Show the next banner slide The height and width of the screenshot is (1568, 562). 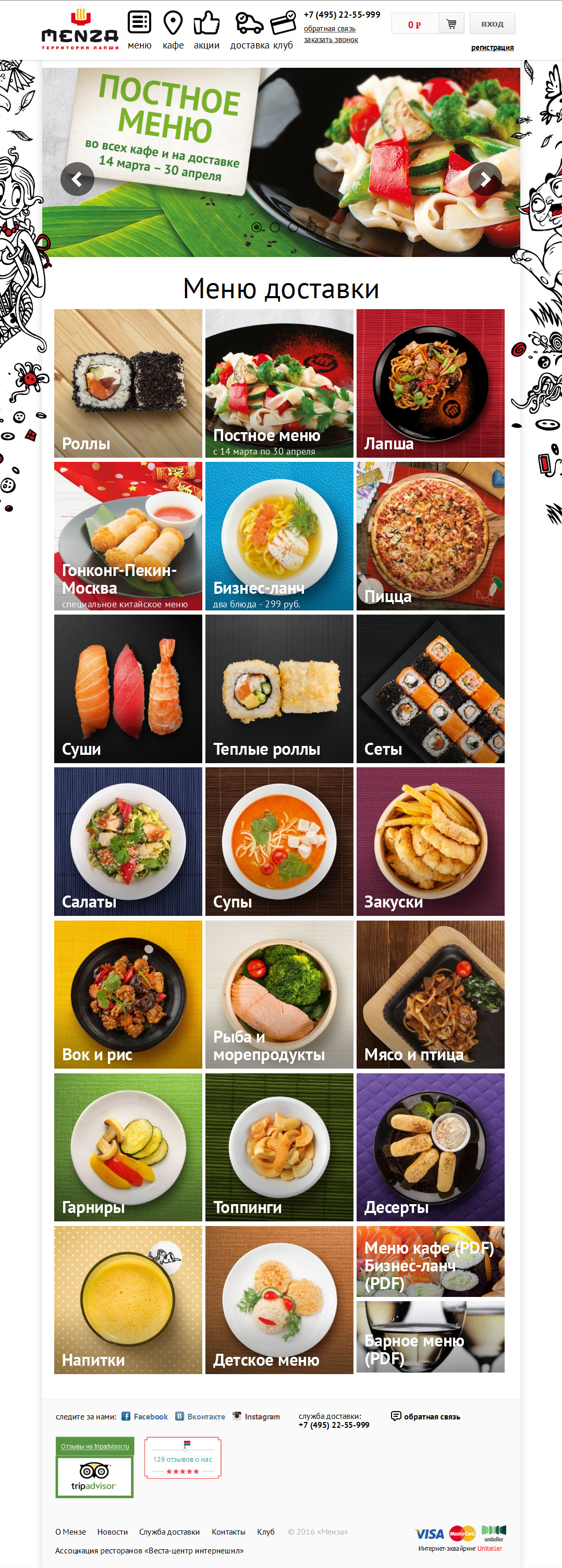[x=485, y=179]
